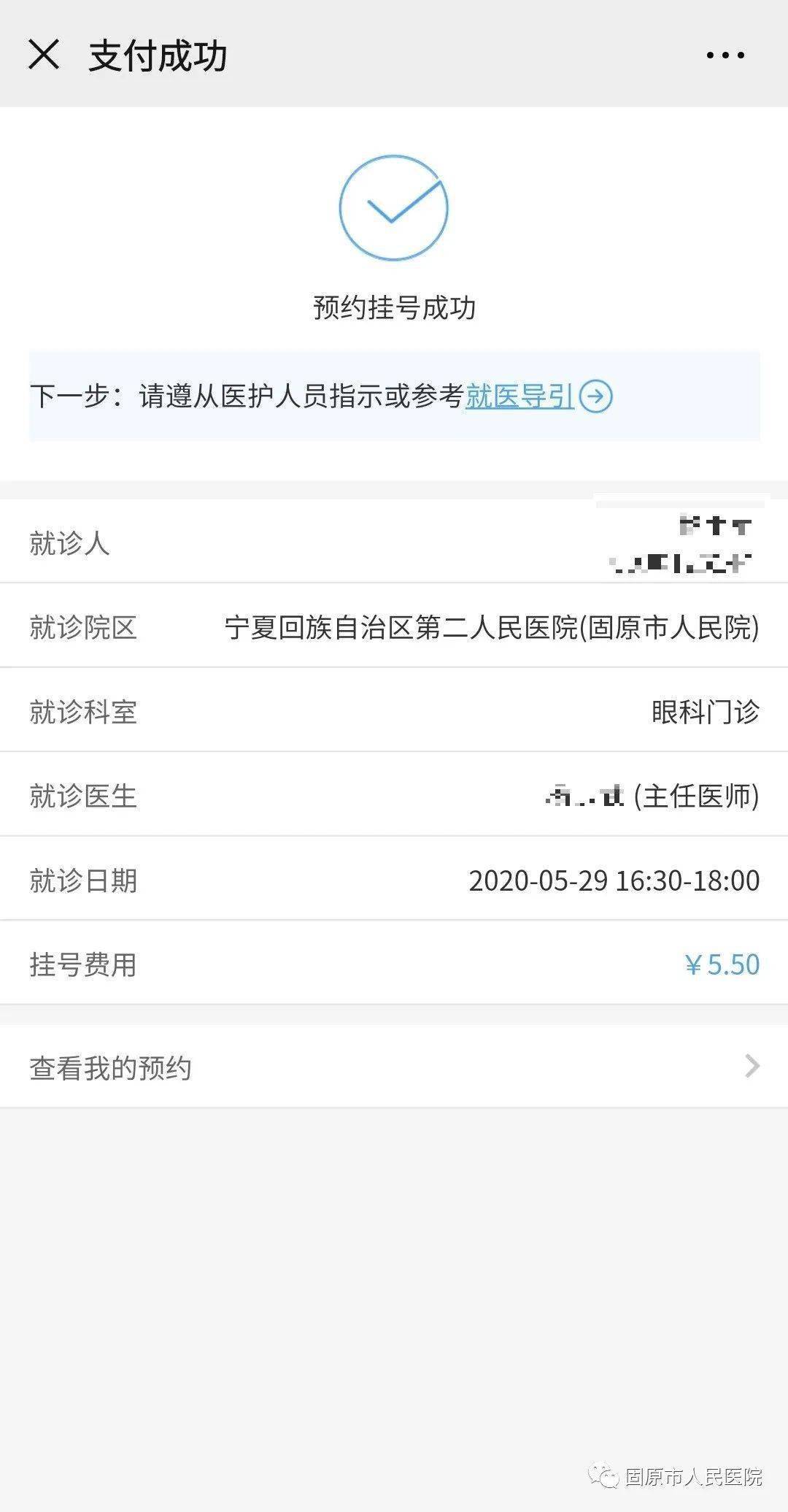This screenshot has width=788, height=1512.
Task: Open the three-dot overflow menu
Action: pyautogui.click(x=725, y=55)
